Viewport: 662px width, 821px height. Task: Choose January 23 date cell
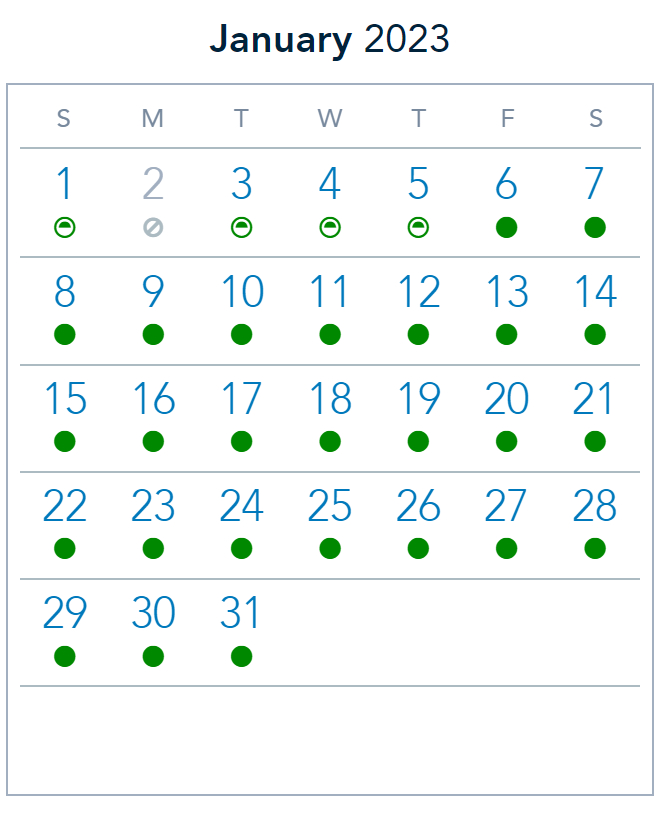153,507
